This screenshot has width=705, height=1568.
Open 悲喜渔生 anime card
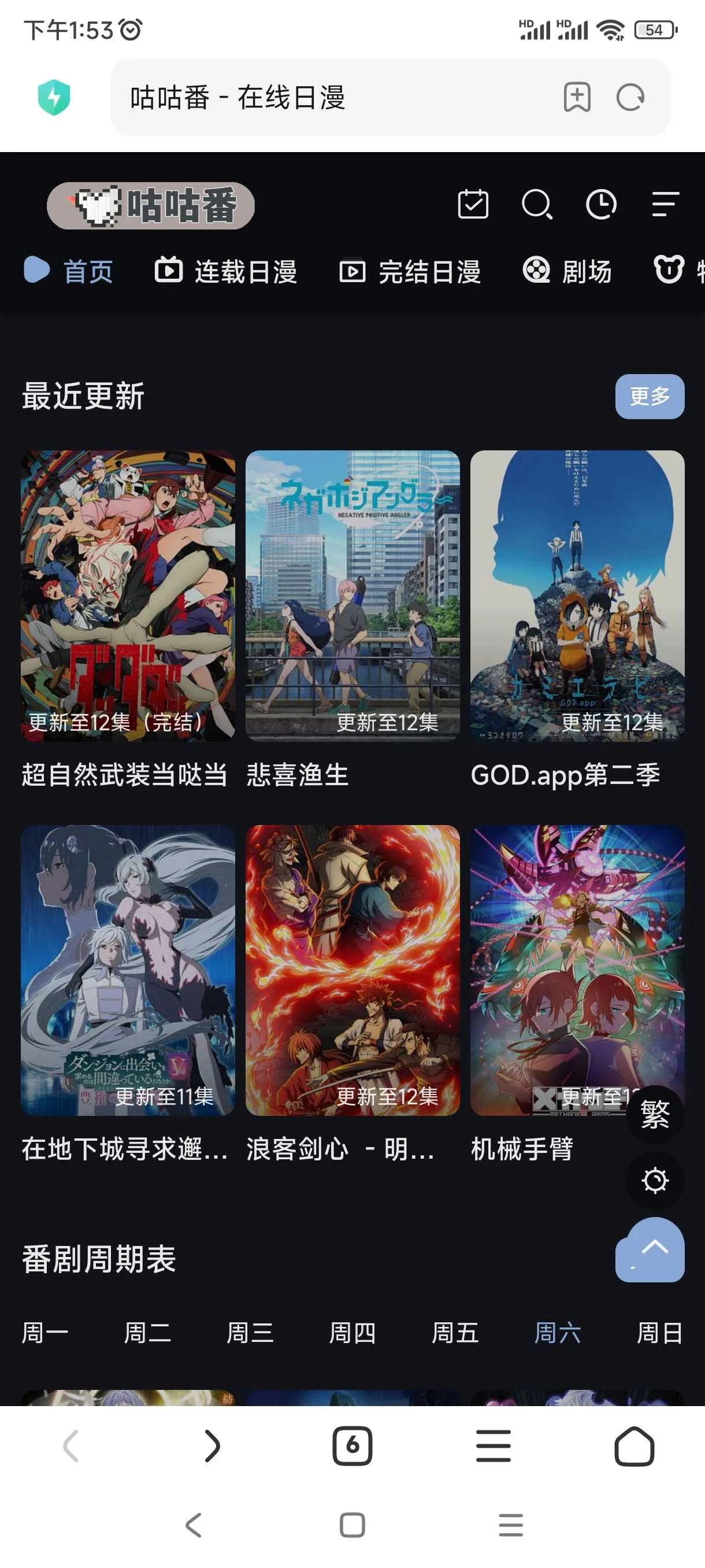click(352, 596)
